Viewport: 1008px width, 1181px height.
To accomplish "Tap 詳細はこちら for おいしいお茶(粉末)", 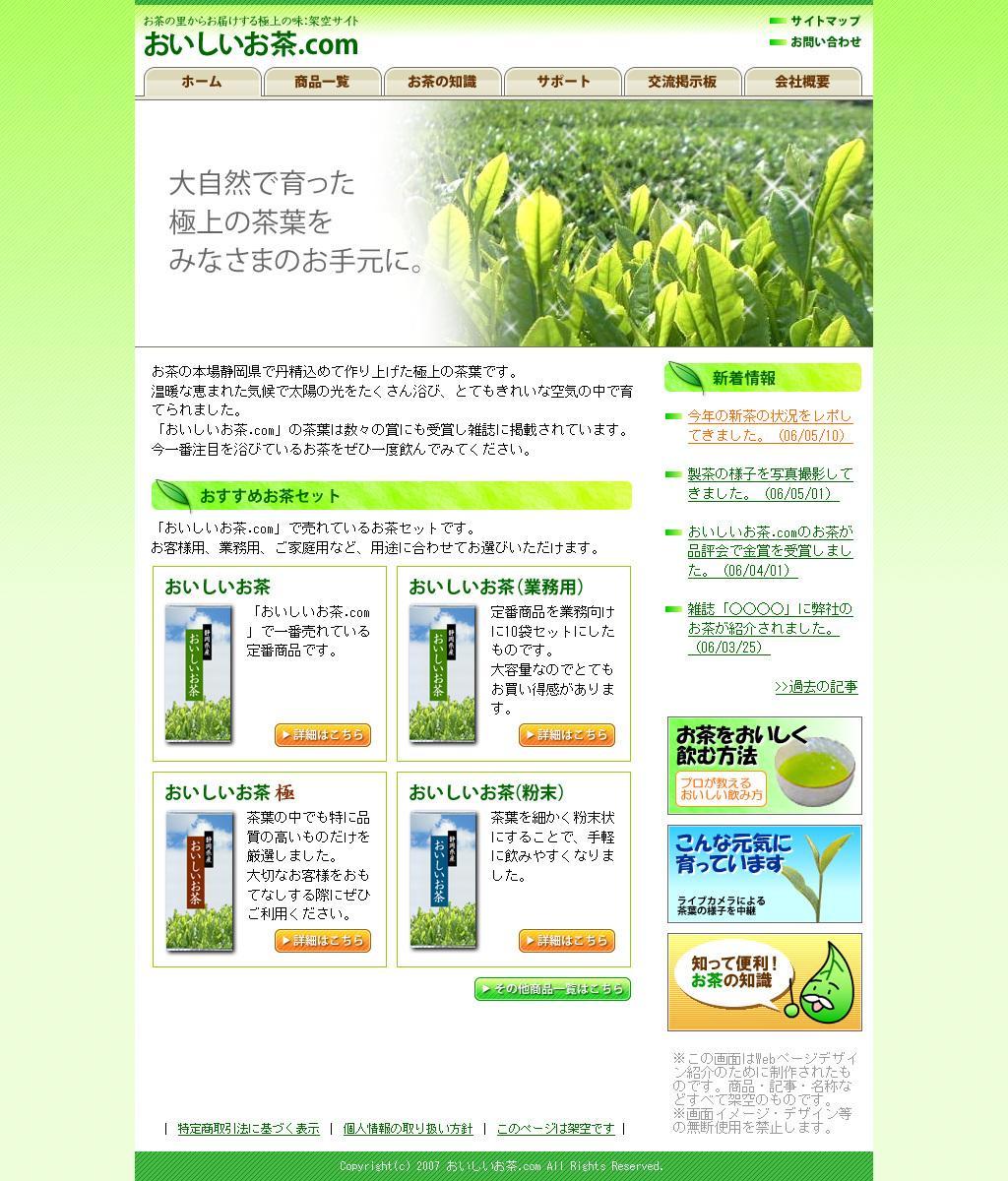I will (x=566, y=941).
